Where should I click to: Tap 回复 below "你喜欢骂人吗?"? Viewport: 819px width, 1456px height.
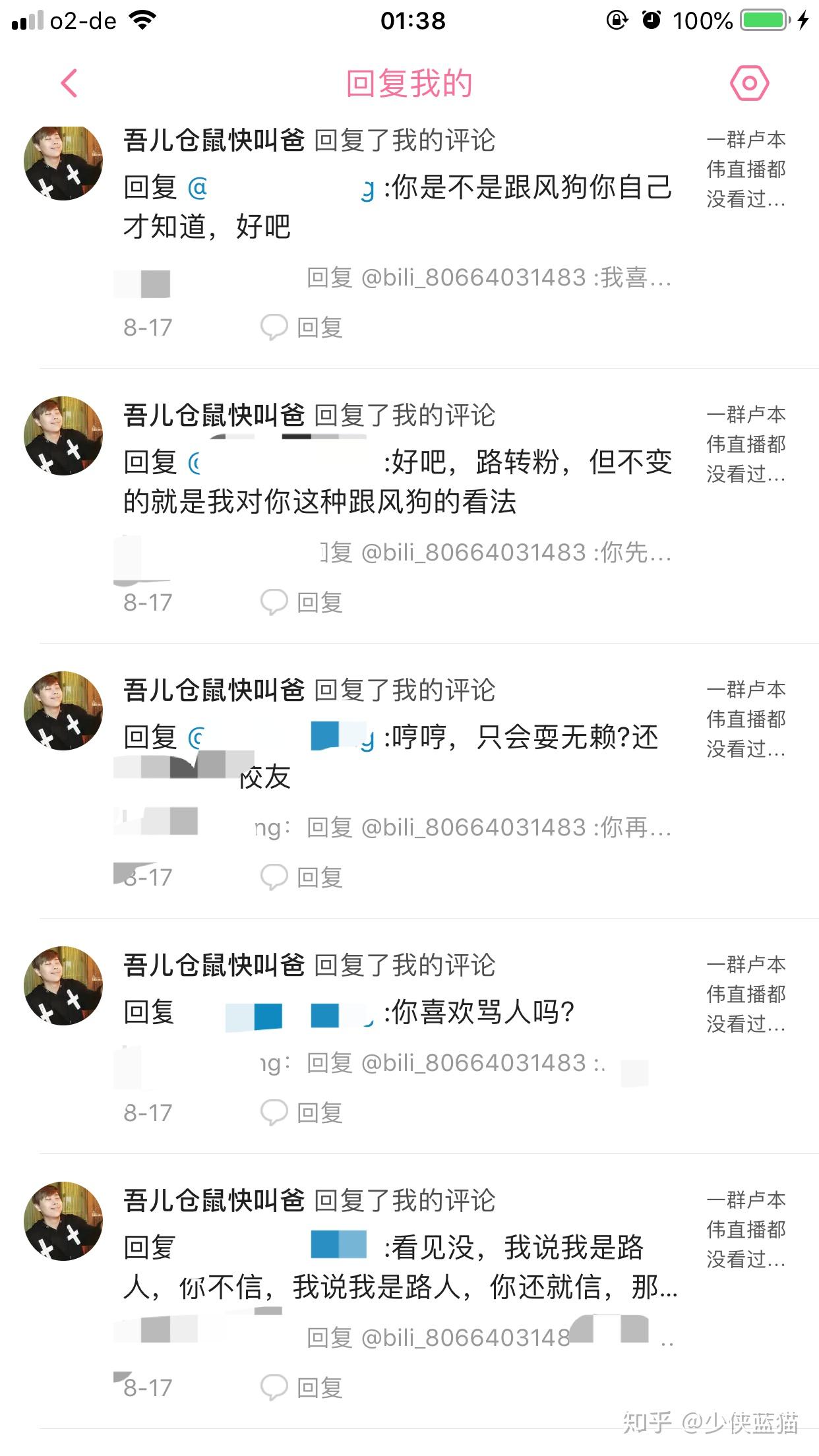point(303,1112)
